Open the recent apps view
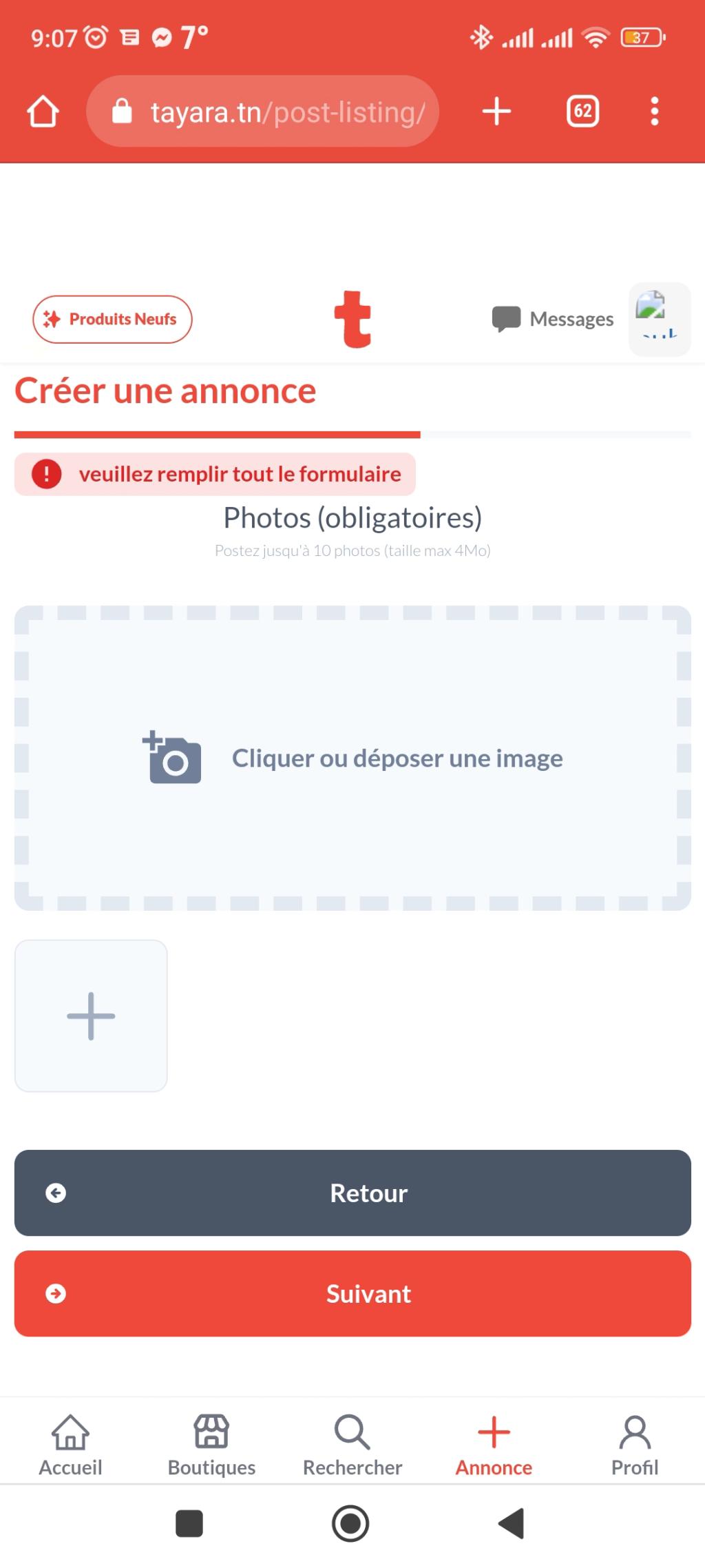The height and width of the screenshot is (1568, 705). click(x=189, y=1523)
